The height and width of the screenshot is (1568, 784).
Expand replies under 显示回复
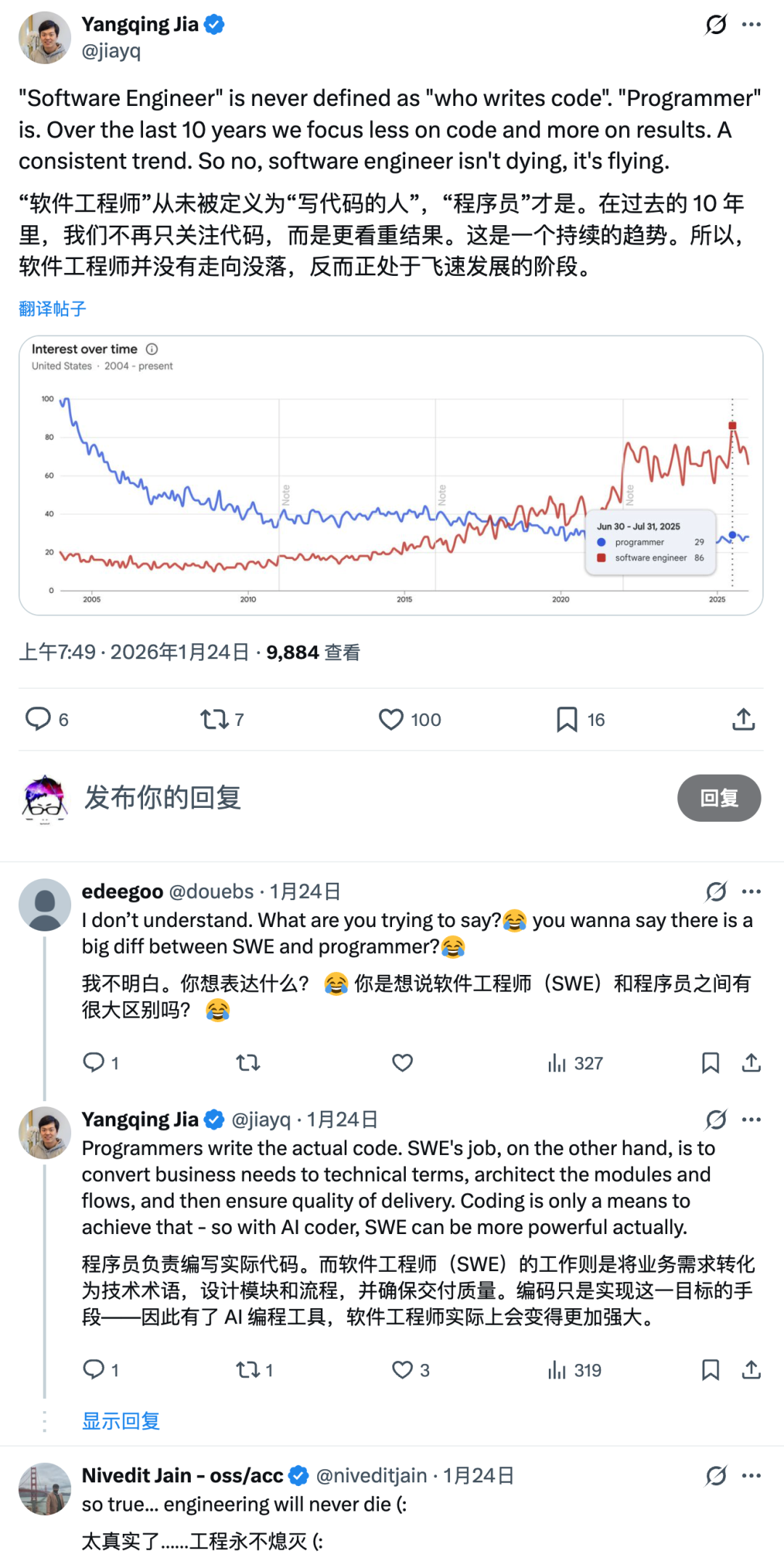[120, 1421]
